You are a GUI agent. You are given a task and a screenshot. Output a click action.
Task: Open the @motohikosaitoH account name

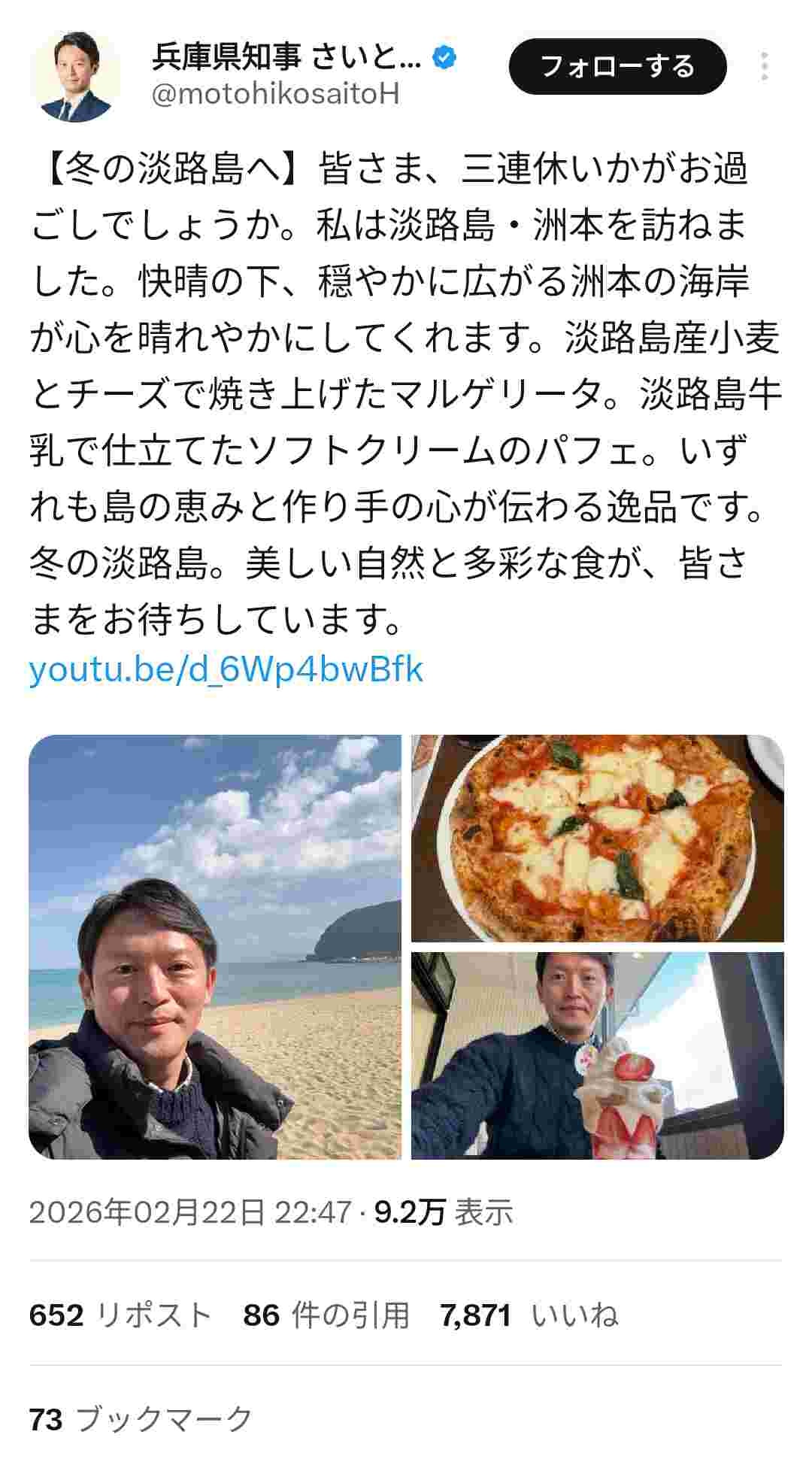pyautogui.click(x=275, y=95)
